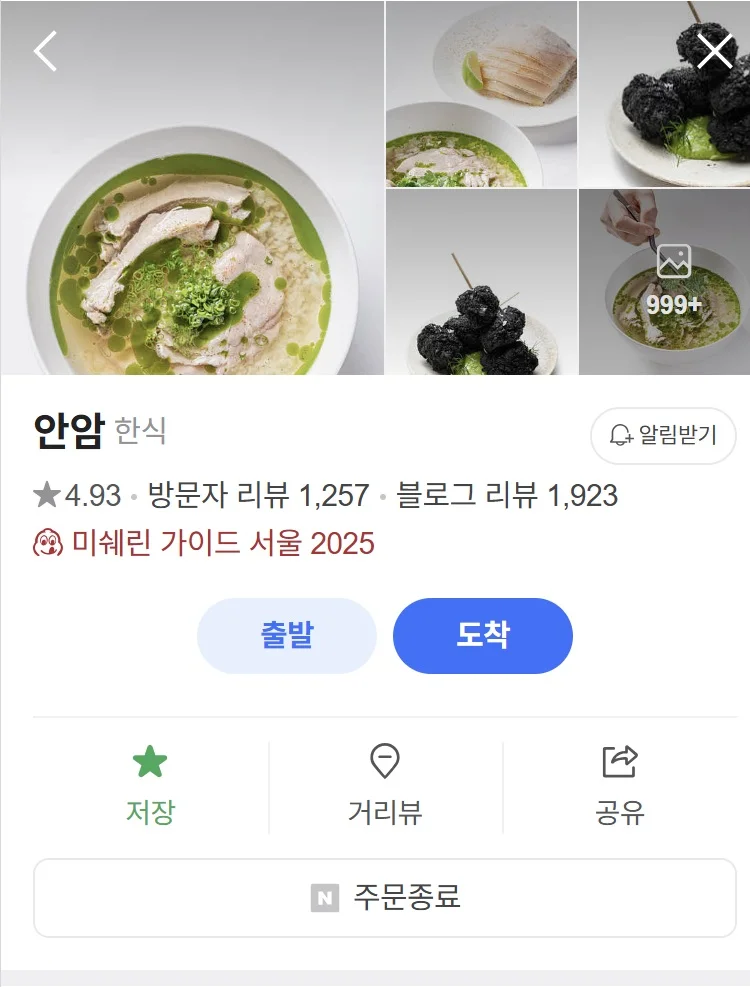Enable saving 안암 as favorite place
Image resolution: width=750 pixels, height=987 pixels.
(150, 783)
